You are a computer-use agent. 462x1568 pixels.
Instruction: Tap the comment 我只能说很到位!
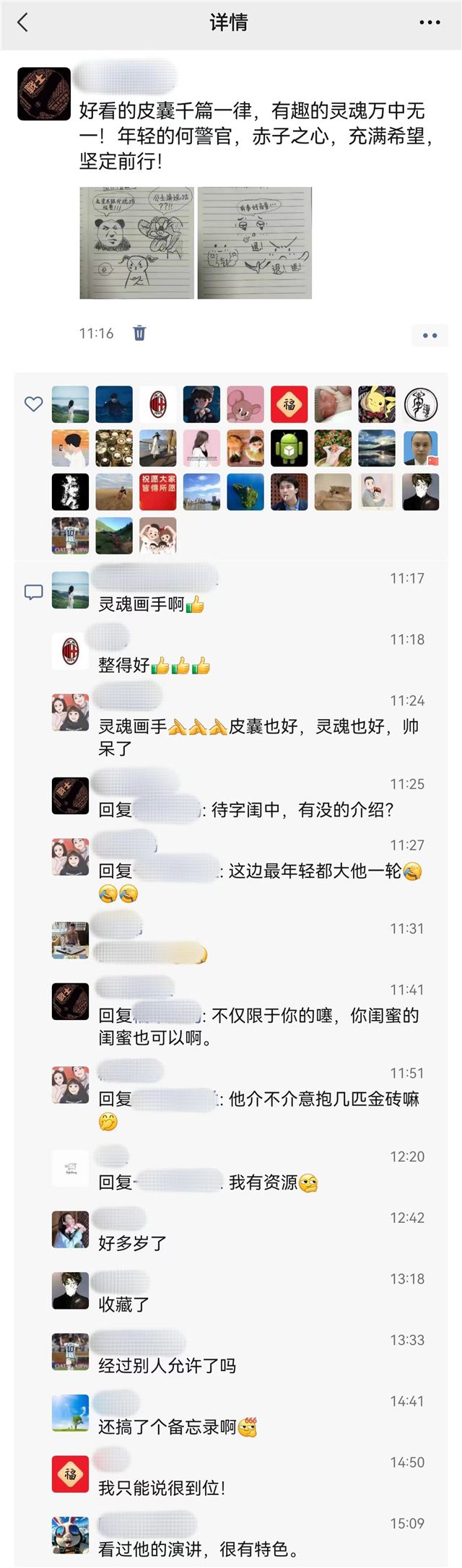pyautogui.click(x=162, y=1487)
